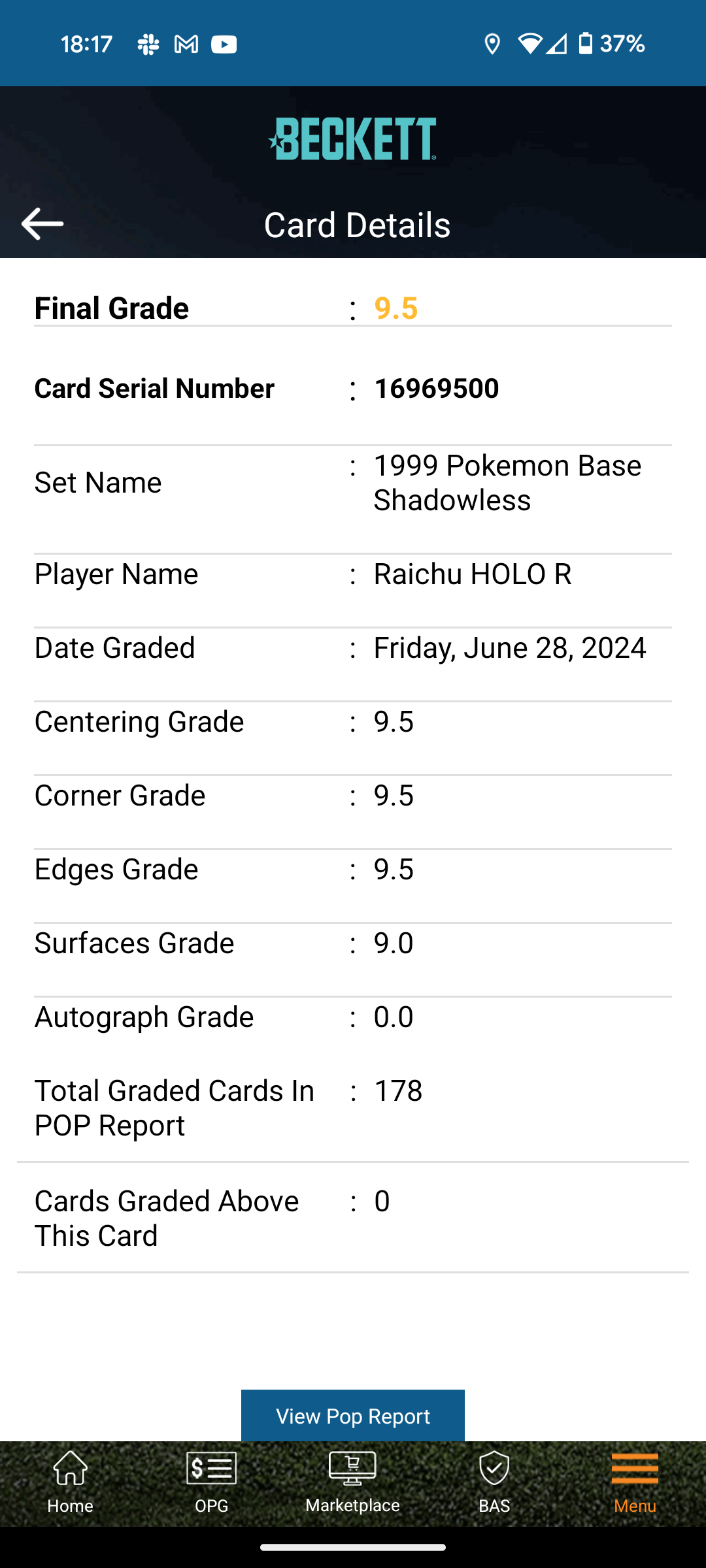Switch to the Home tab
The width and height of the screenshot is (706, 1568).
coord(71,1483)
